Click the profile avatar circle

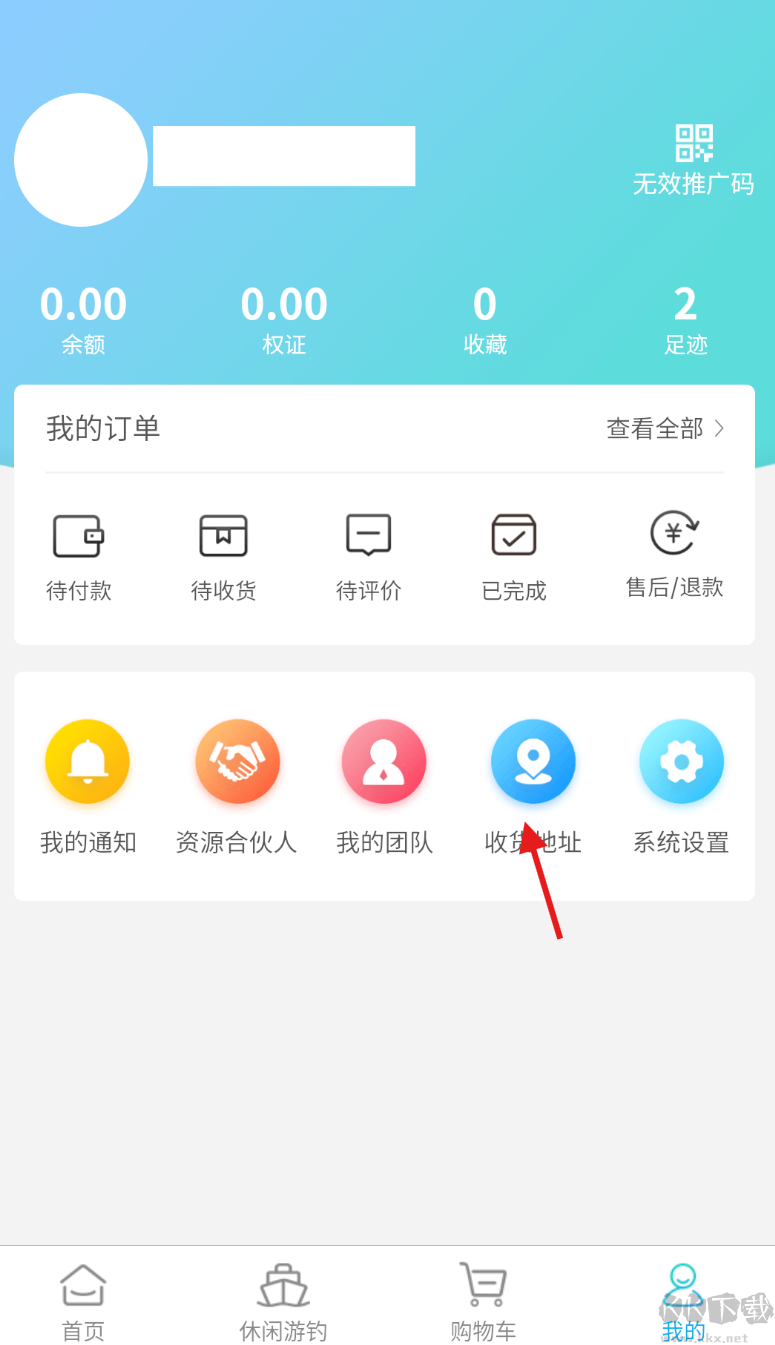(80, 159)
